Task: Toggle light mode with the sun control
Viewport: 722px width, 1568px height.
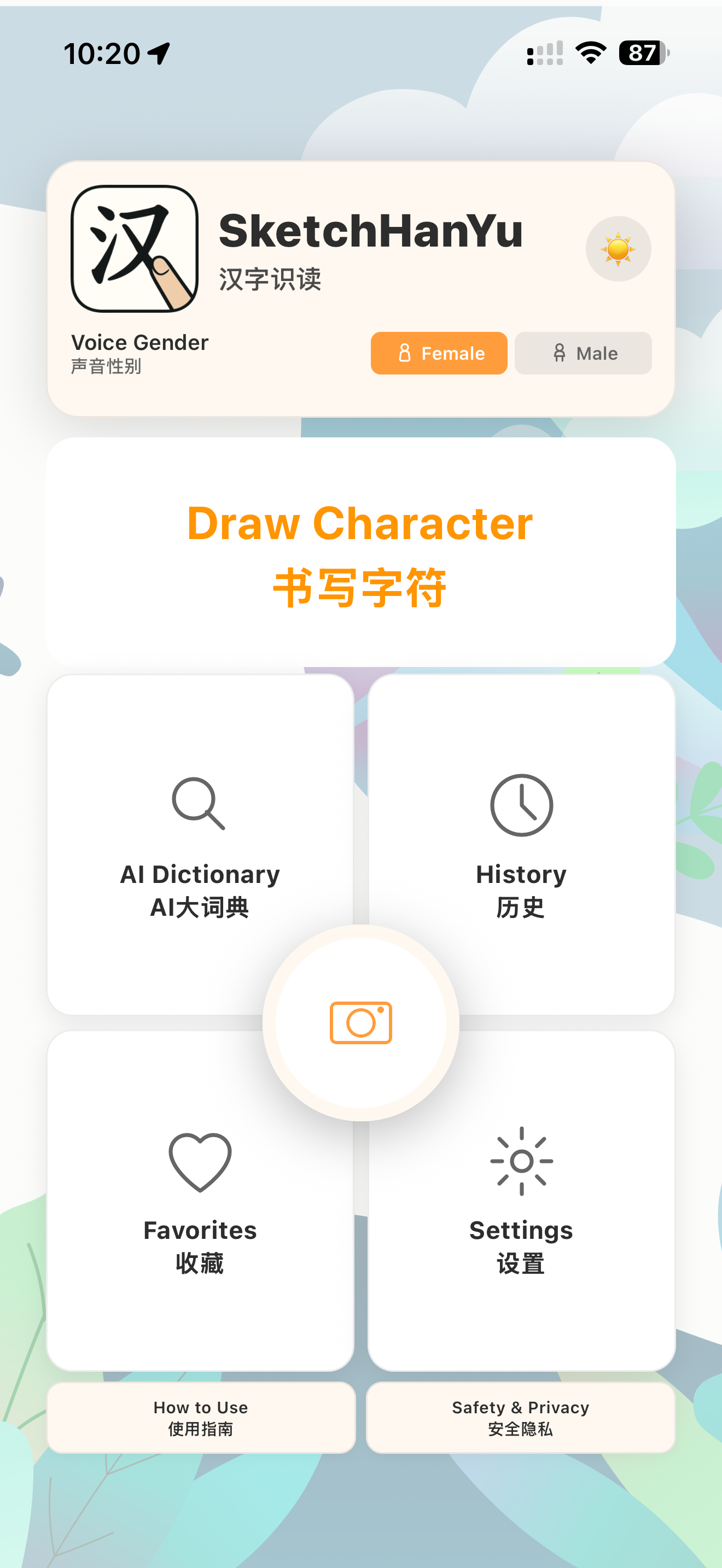Action: (619, 249)
